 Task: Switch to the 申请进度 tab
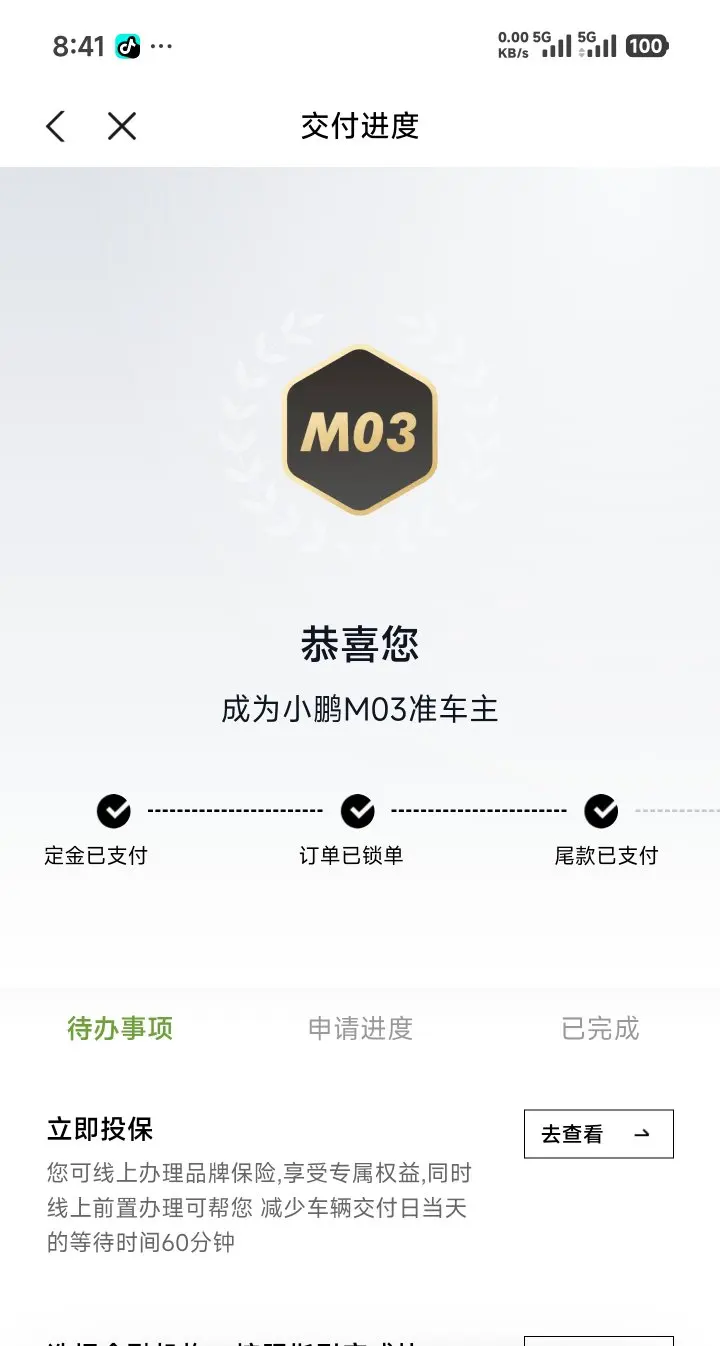pyautogui.click(x=360, y=1028)
